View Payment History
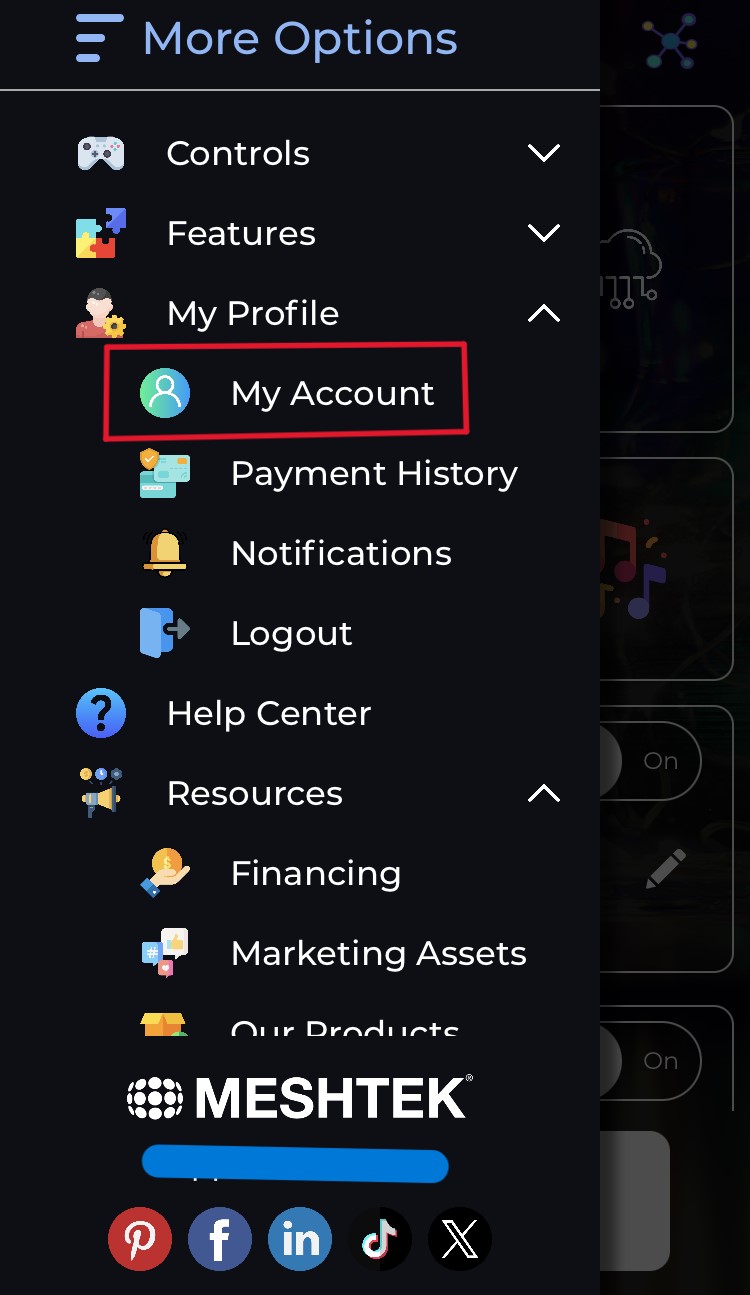This screenshot has width=750, height=1295. (373, 473)
